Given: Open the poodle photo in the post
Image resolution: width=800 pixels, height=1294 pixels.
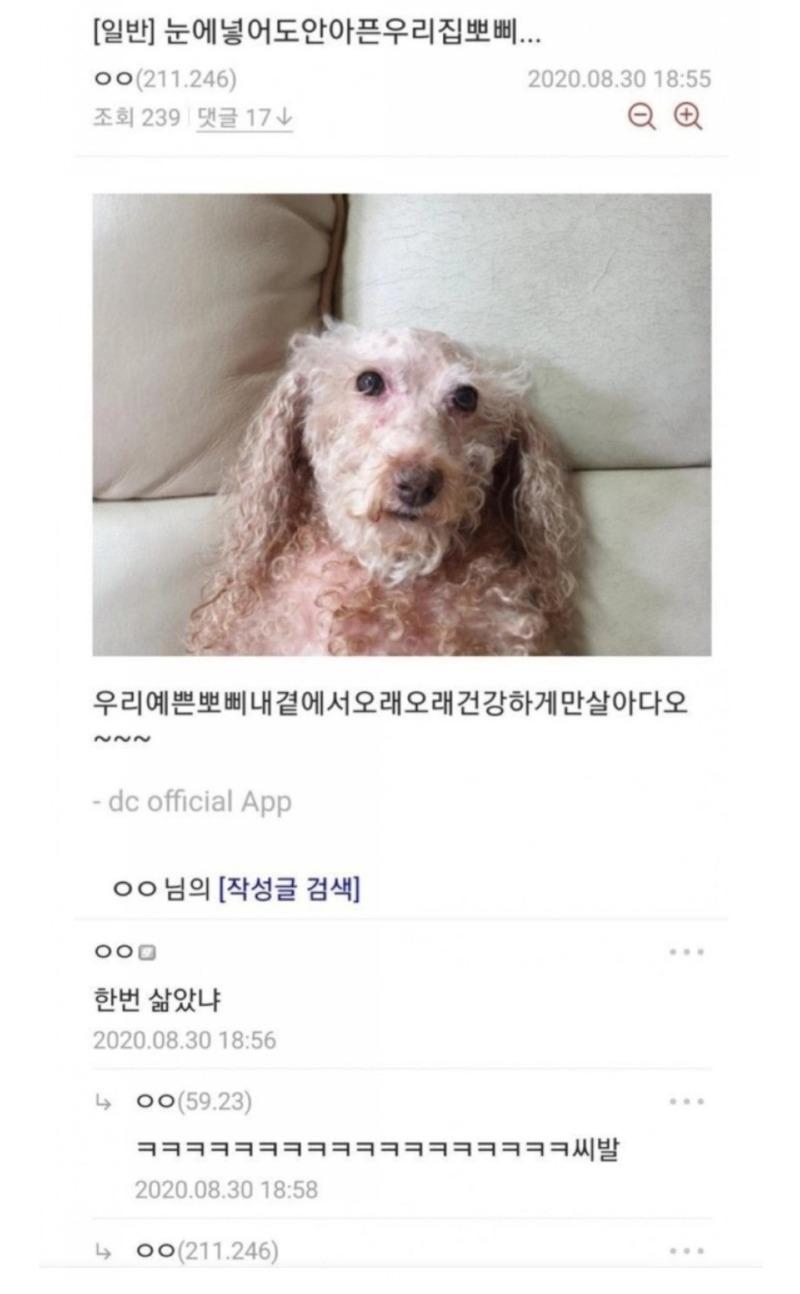Looking at the screenshot, I should 401,425.
